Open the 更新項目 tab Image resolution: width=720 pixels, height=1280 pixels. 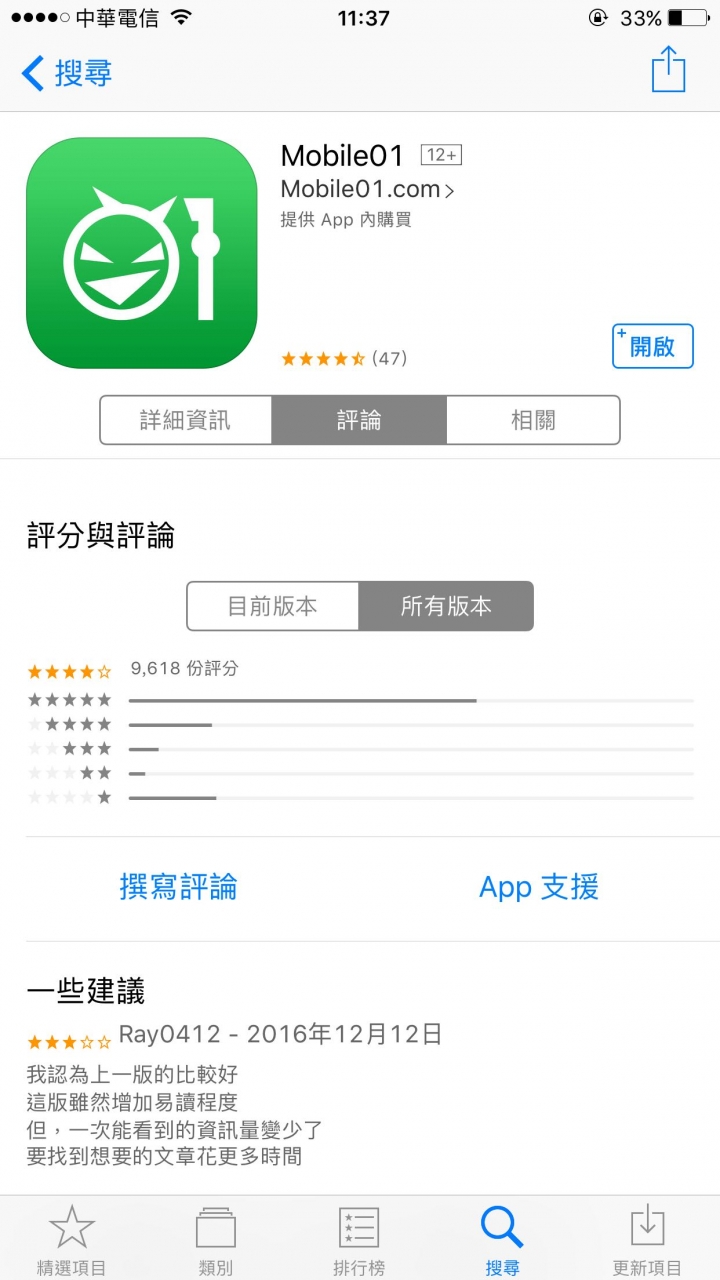[x=647, y=1240]
